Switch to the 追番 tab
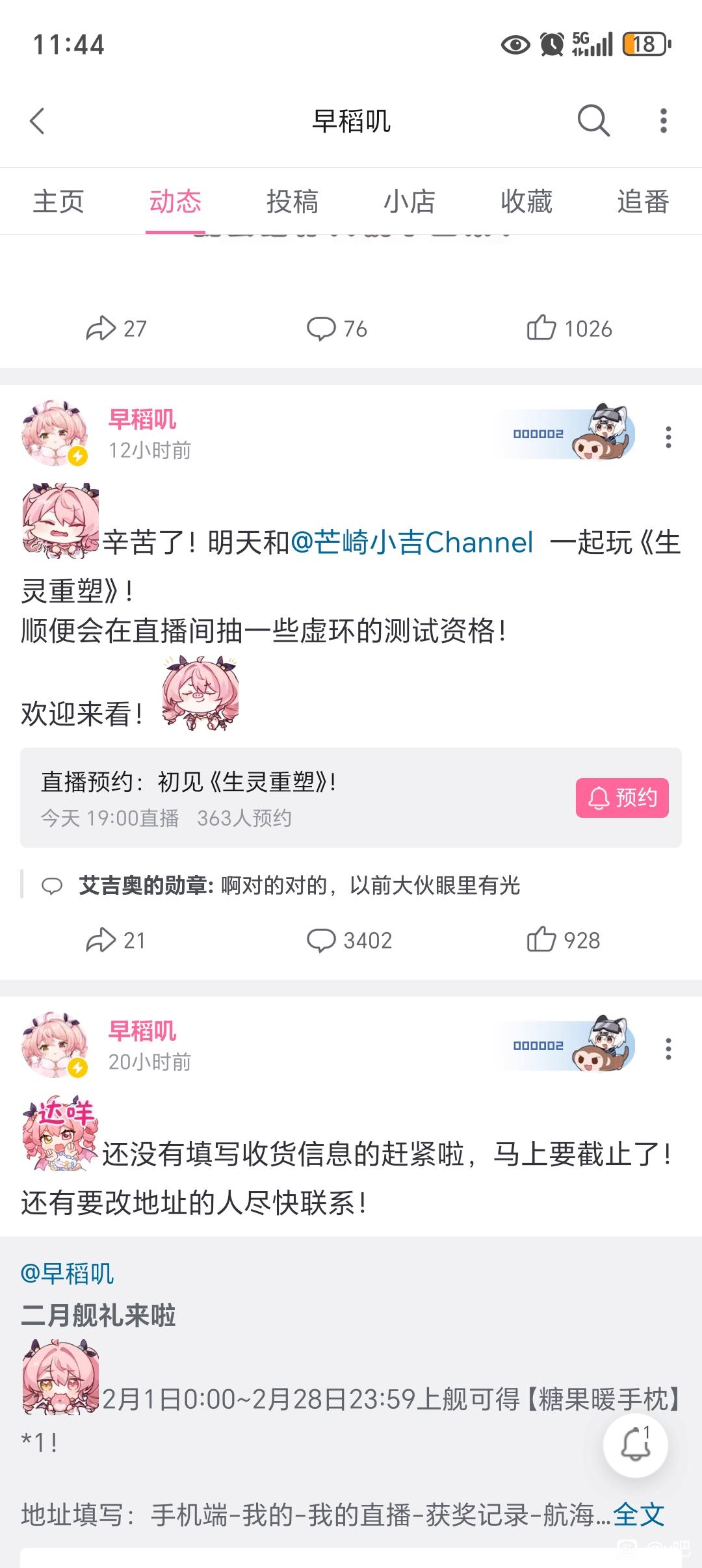This screenshot has width=702, height=1568. click(x=643, y=202)
